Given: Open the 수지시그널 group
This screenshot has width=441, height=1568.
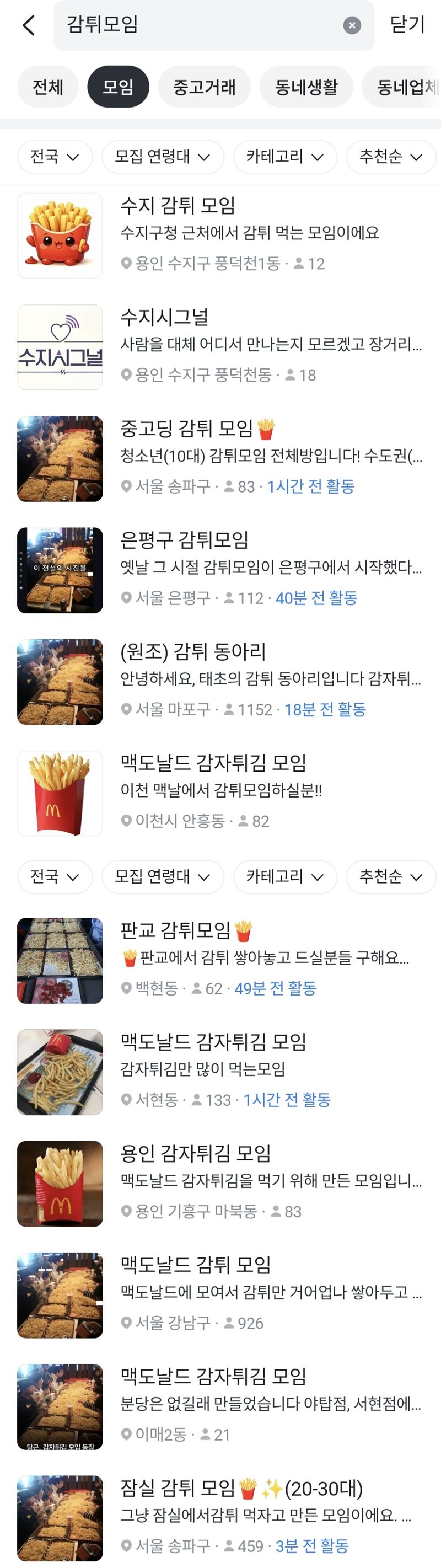Looking at the screenshot, I should [164, 317].
